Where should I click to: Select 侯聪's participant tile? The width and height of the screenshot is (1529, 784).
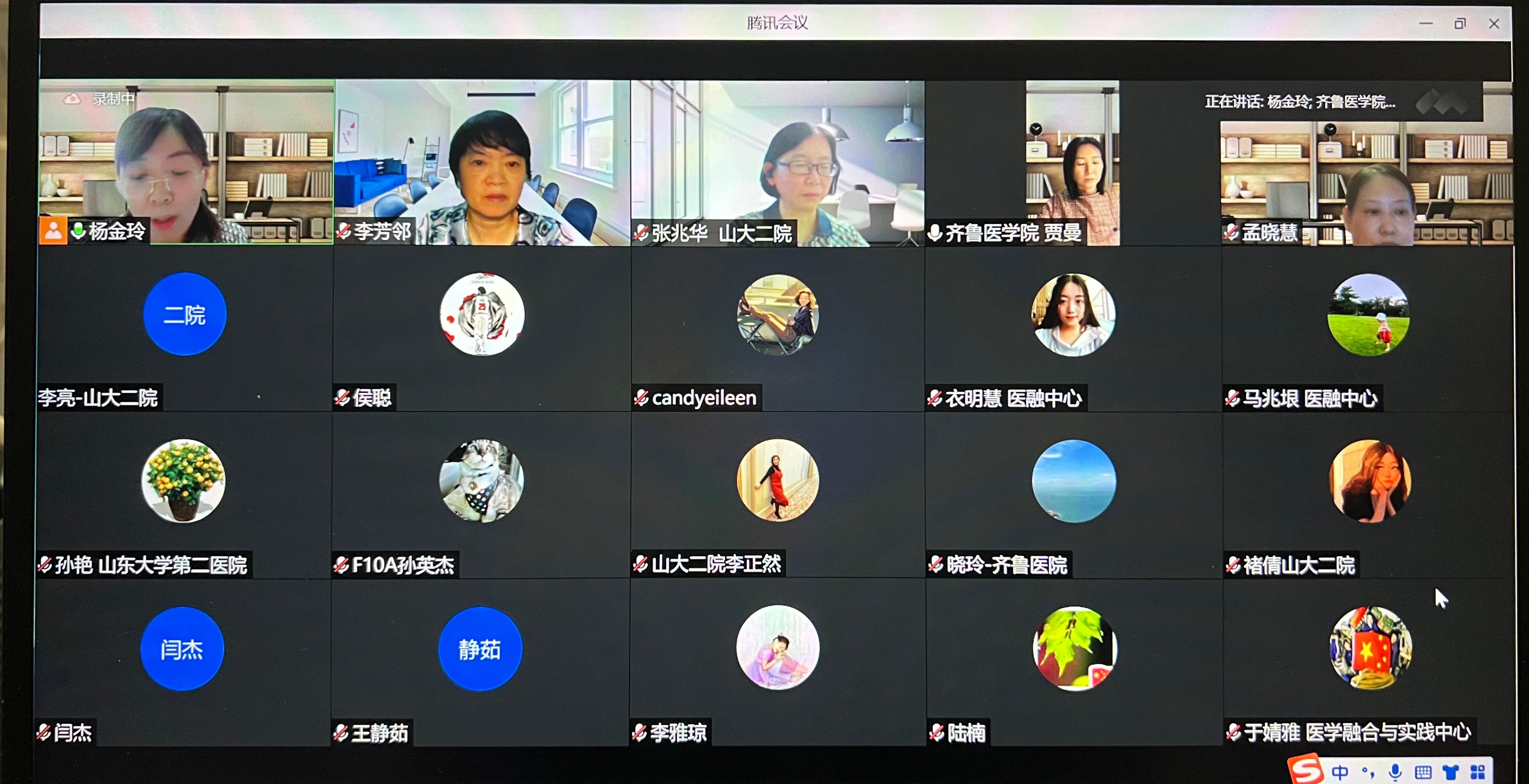pos(481,328)
